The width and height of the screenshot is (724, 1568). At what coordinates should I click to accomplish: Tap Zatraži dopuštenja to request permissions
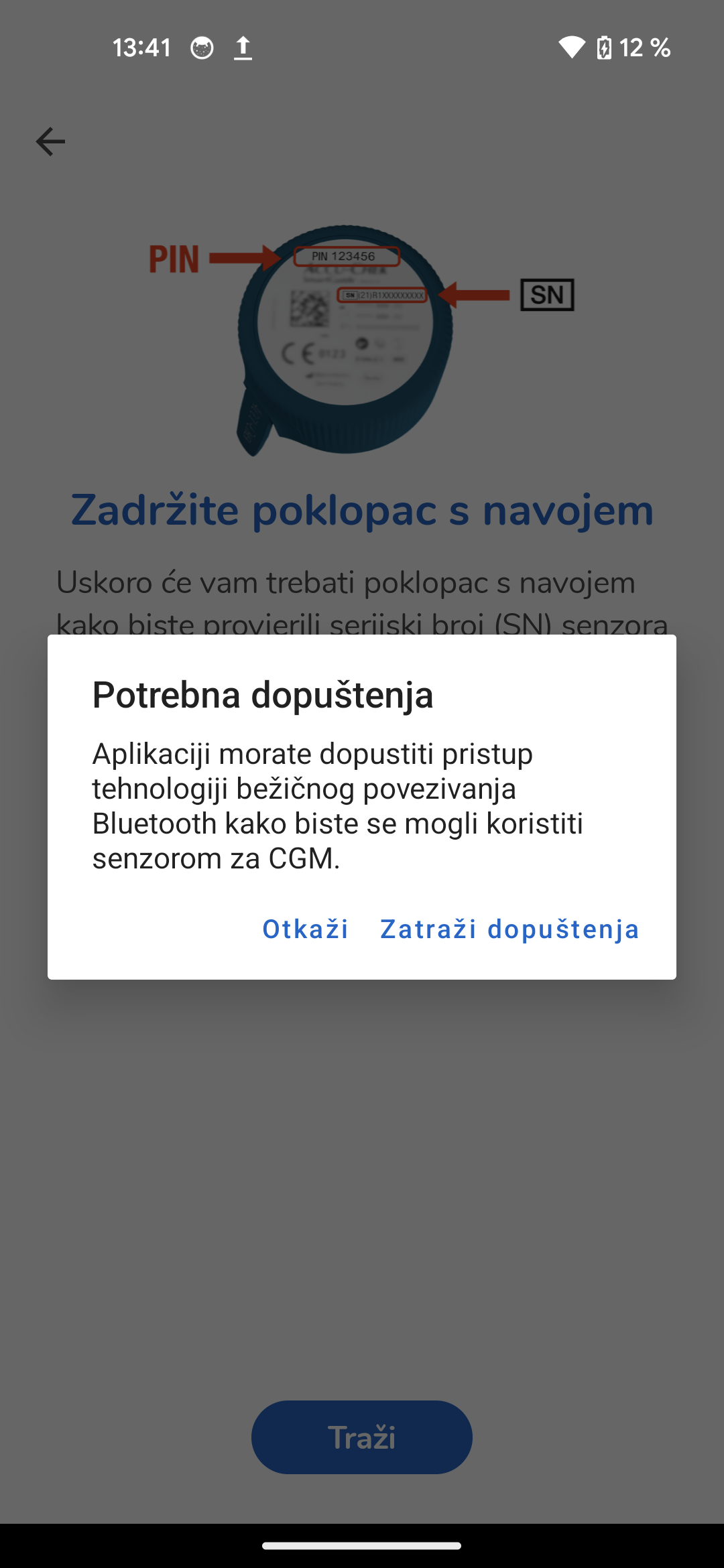[x=509, y=929]
